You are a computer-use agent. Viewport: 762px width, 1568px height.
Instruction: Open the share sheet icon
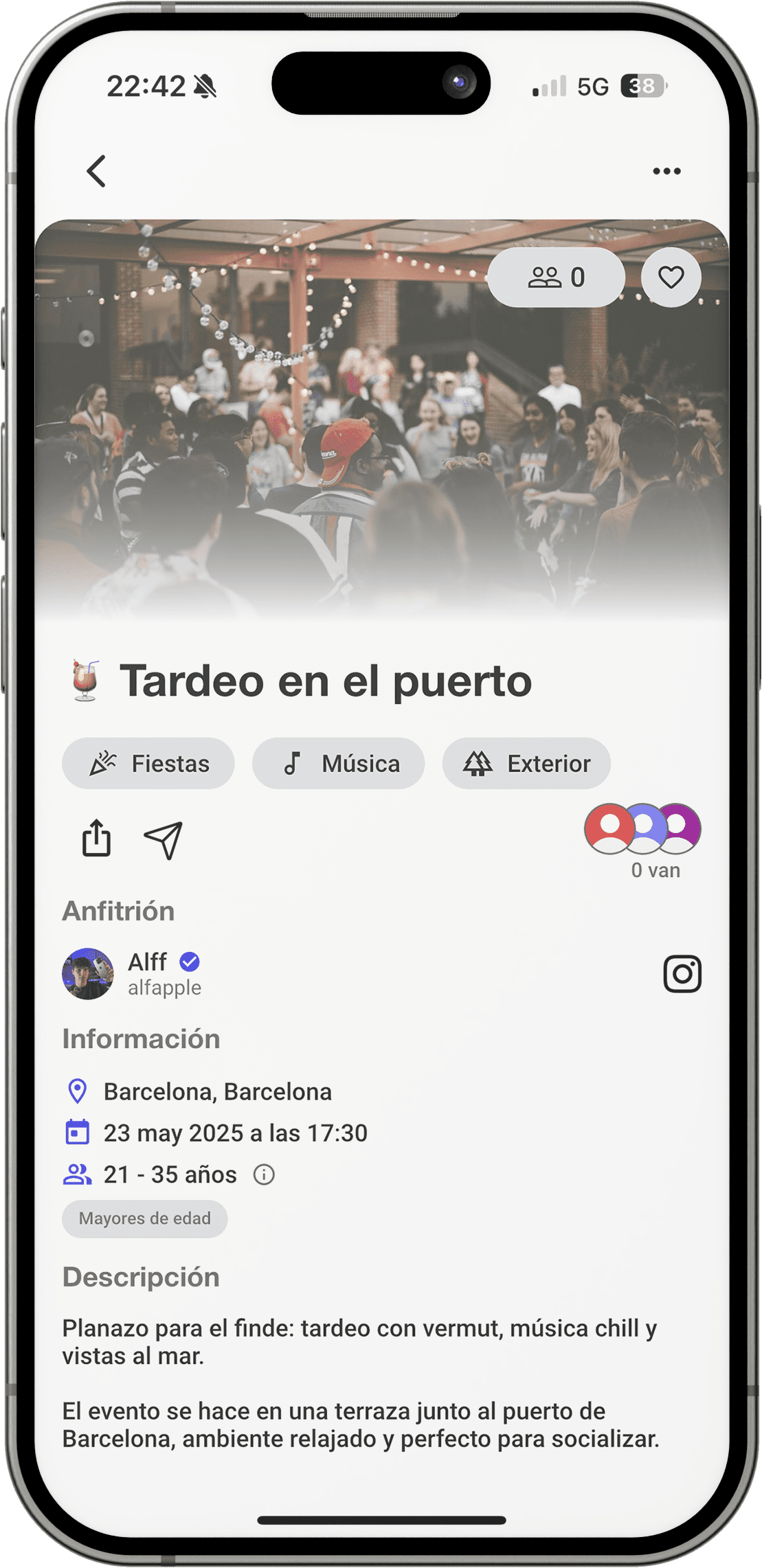96,839
